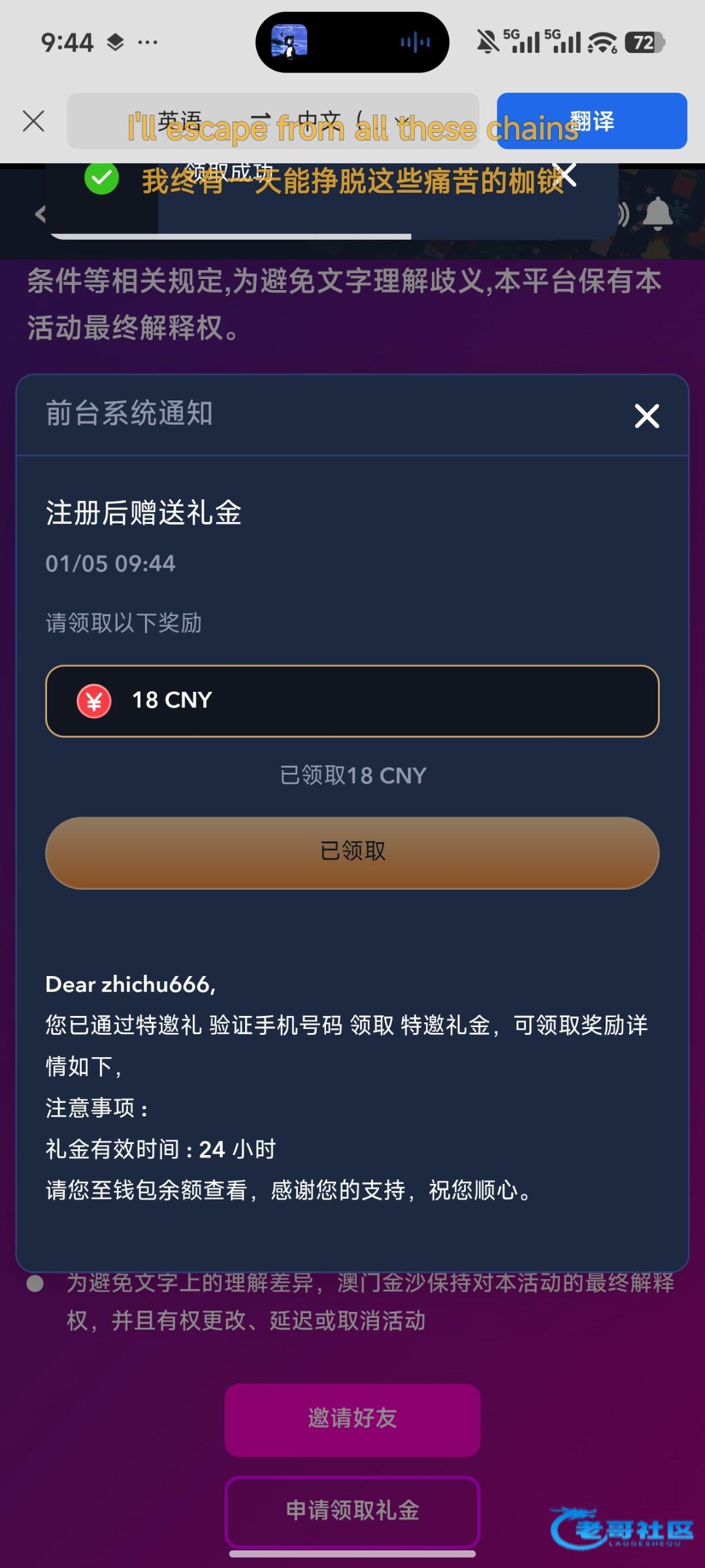Tap the blue 翻译 translate button
Viewport: 705px width, 1568px height.
coord(591,122)
